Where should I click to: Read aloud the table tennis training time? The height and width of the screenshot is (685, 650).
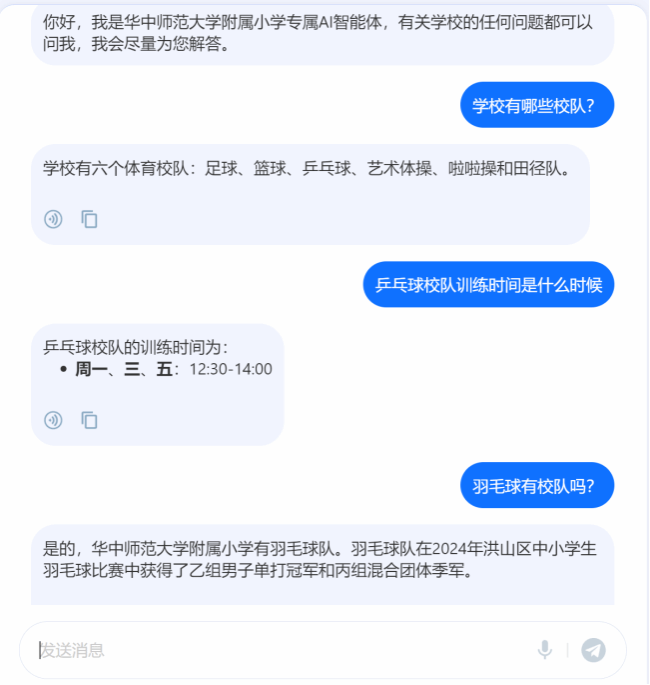[53, 420]
